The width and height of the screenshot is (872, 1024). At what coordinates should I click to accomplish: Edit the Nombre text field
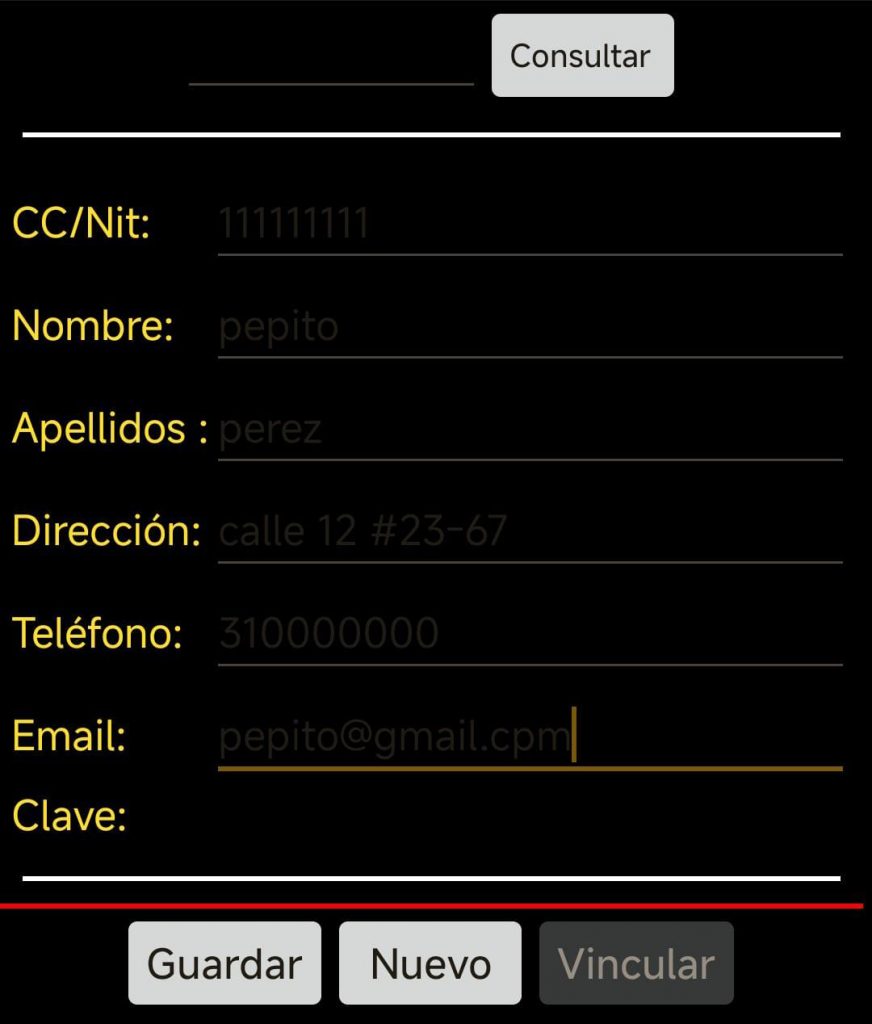click(x=529, y=327)
